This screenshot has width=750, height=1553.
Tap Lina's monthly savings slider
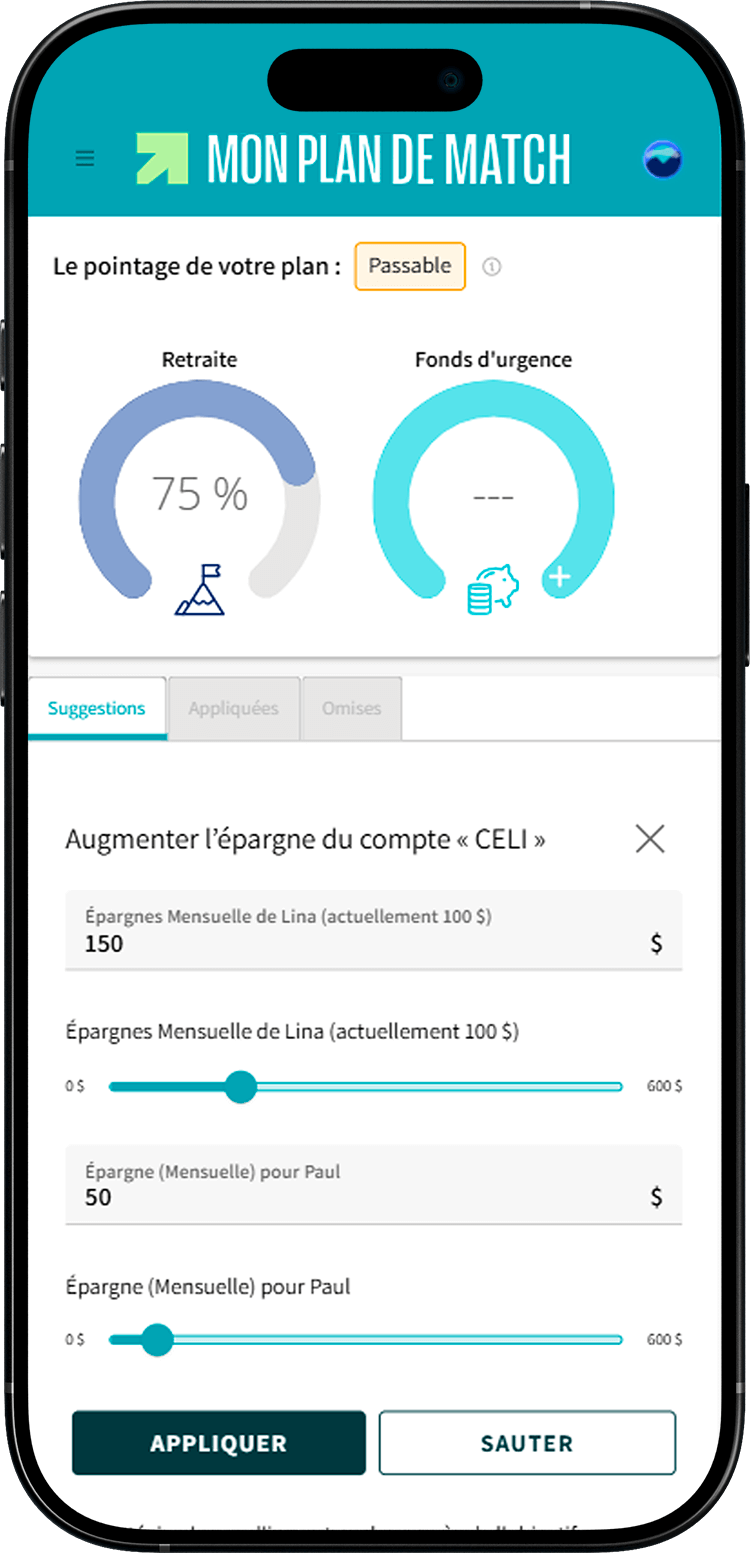click(365, 1087)
